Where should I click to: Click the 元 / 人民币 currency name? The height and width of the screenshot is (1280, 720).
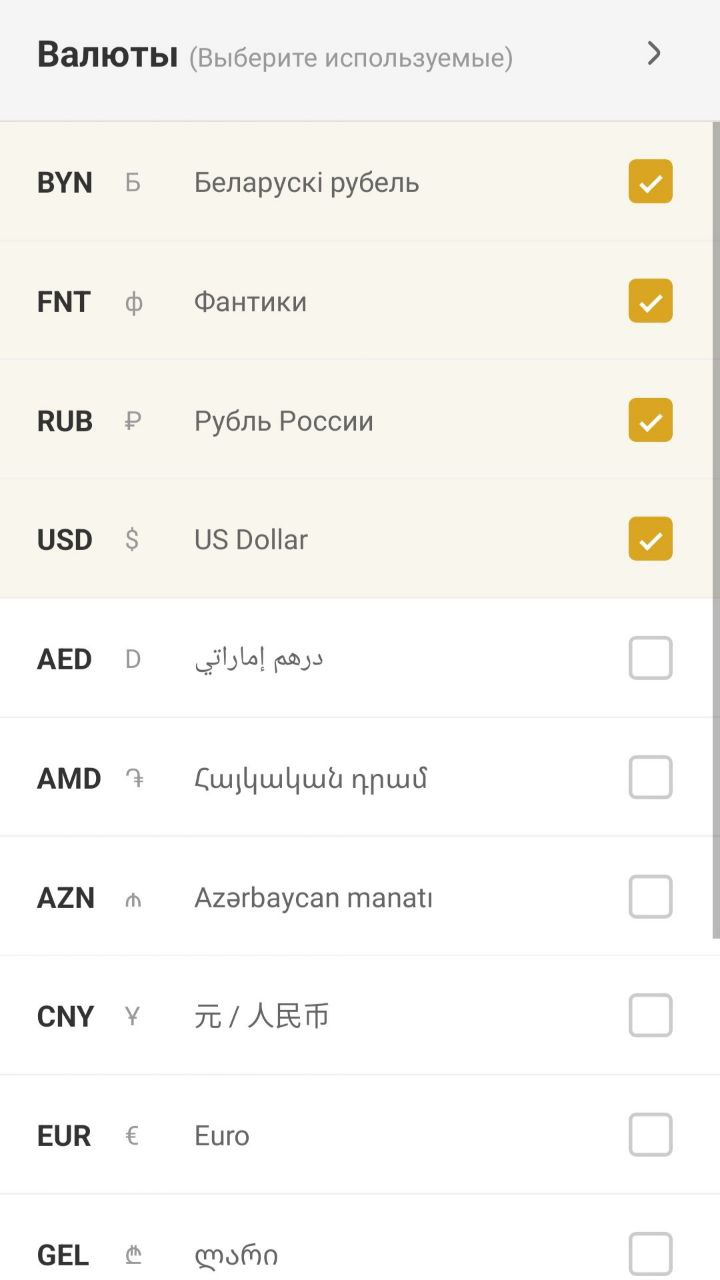259,1016
